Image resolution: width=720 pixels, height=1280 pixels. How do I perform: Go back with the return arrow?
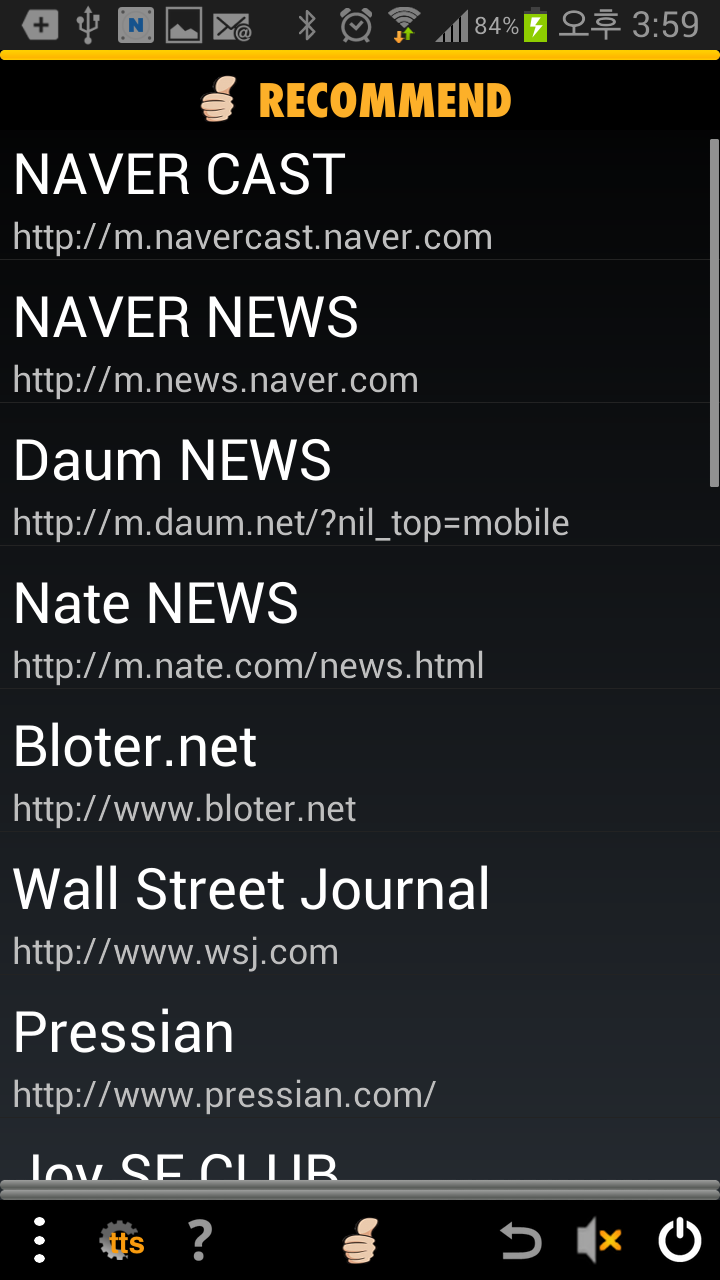pyautogui.click(x=520, y=1242)
